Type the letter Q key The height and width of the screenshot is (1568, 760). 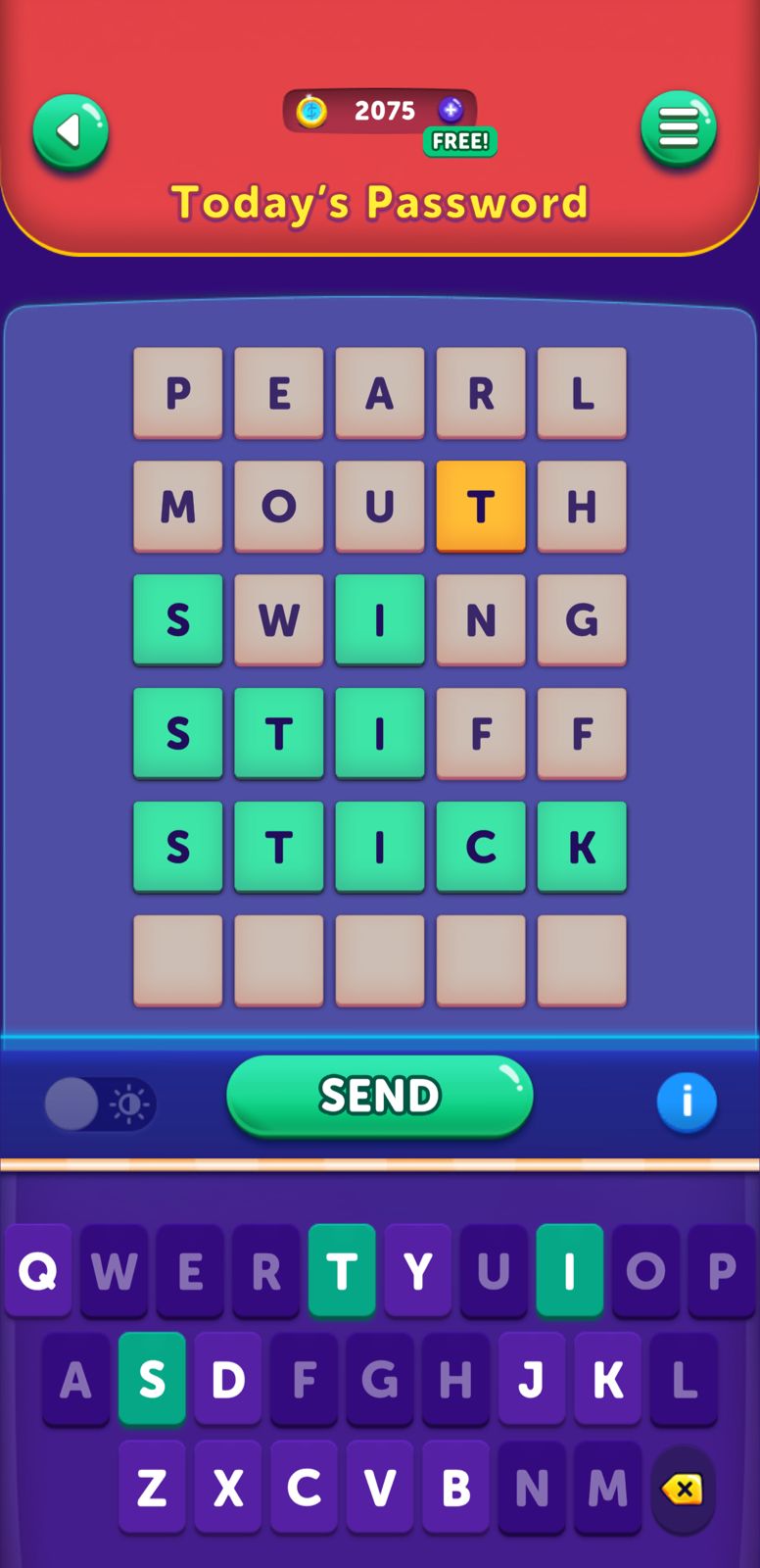[x=38, y=1271]
